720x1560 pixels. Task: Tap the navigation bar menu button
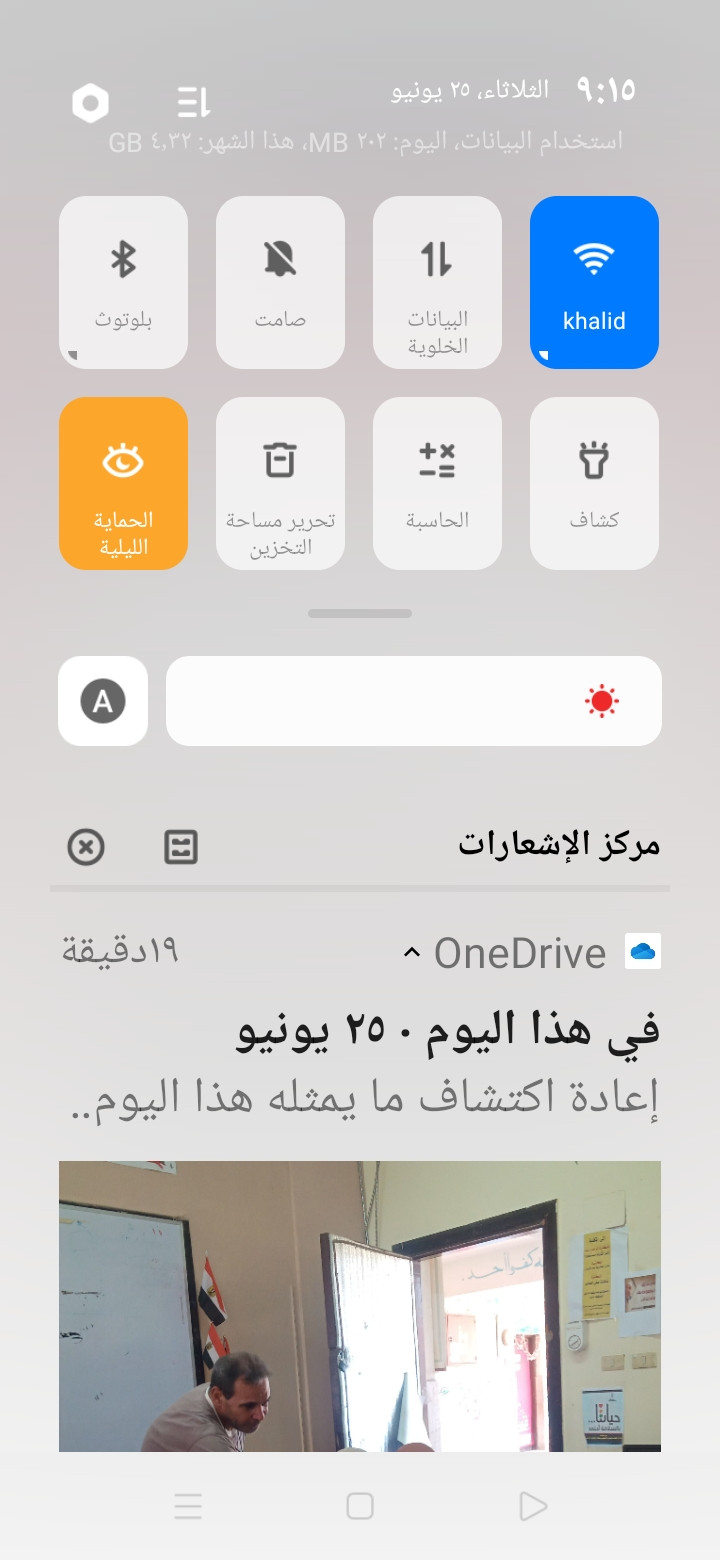pyautogui.click(x=188, y=1506)
